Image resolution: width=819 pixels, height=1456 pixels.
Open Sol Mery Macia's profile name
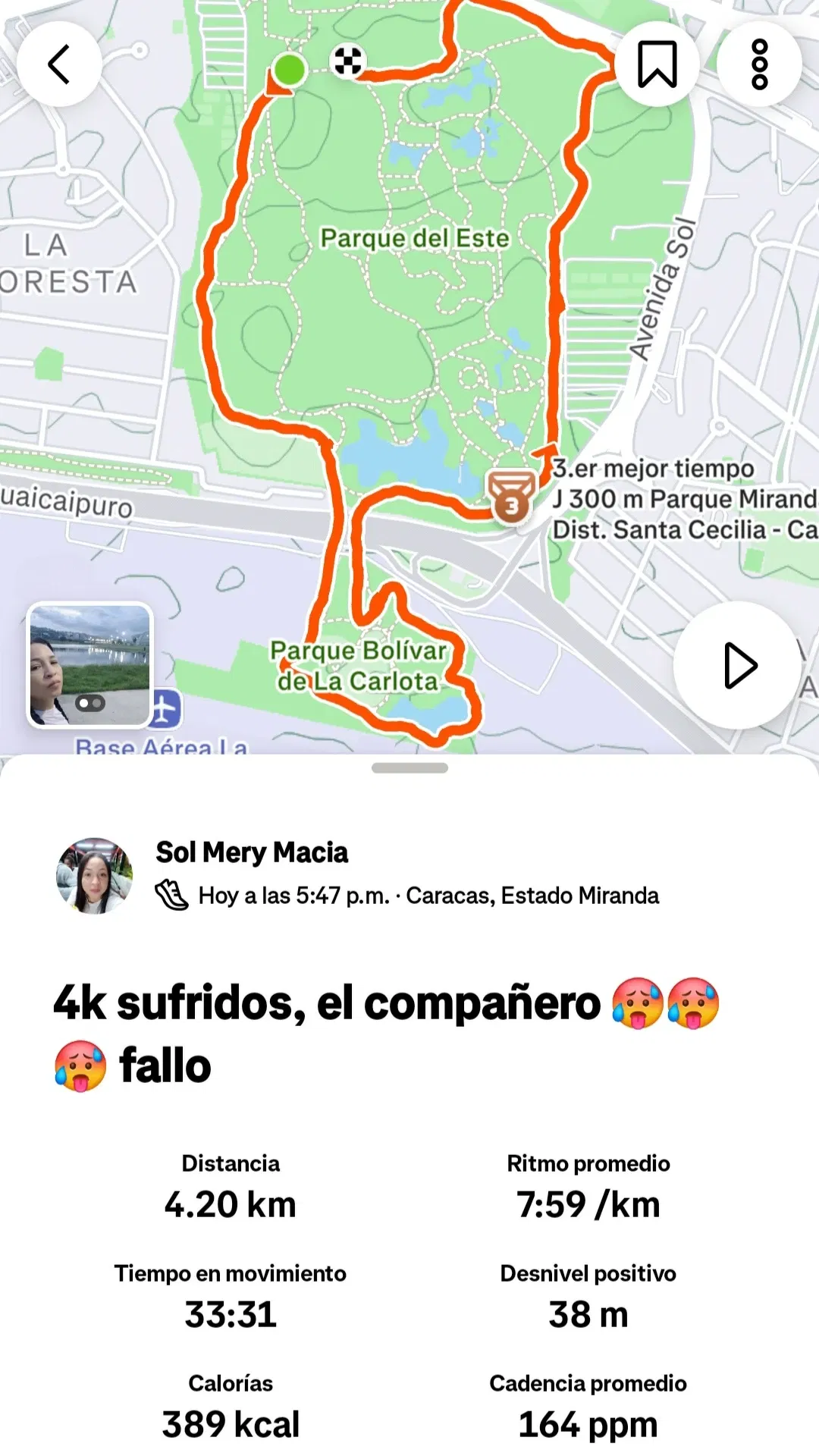coord(253,852)
